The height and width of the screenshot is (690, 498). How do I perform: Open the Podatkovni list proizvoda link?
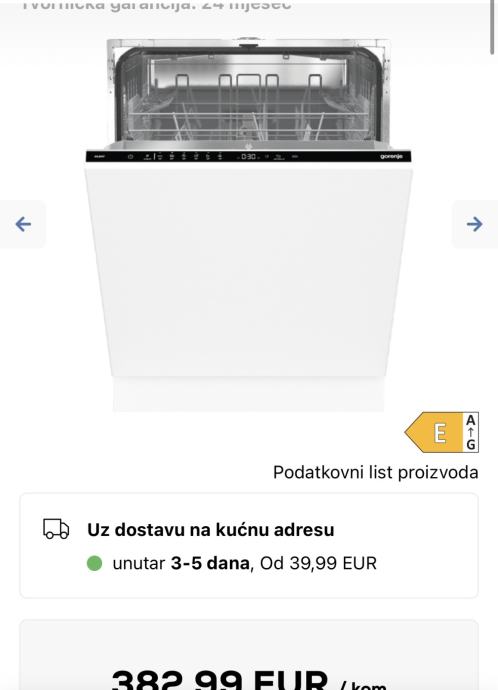376,473
